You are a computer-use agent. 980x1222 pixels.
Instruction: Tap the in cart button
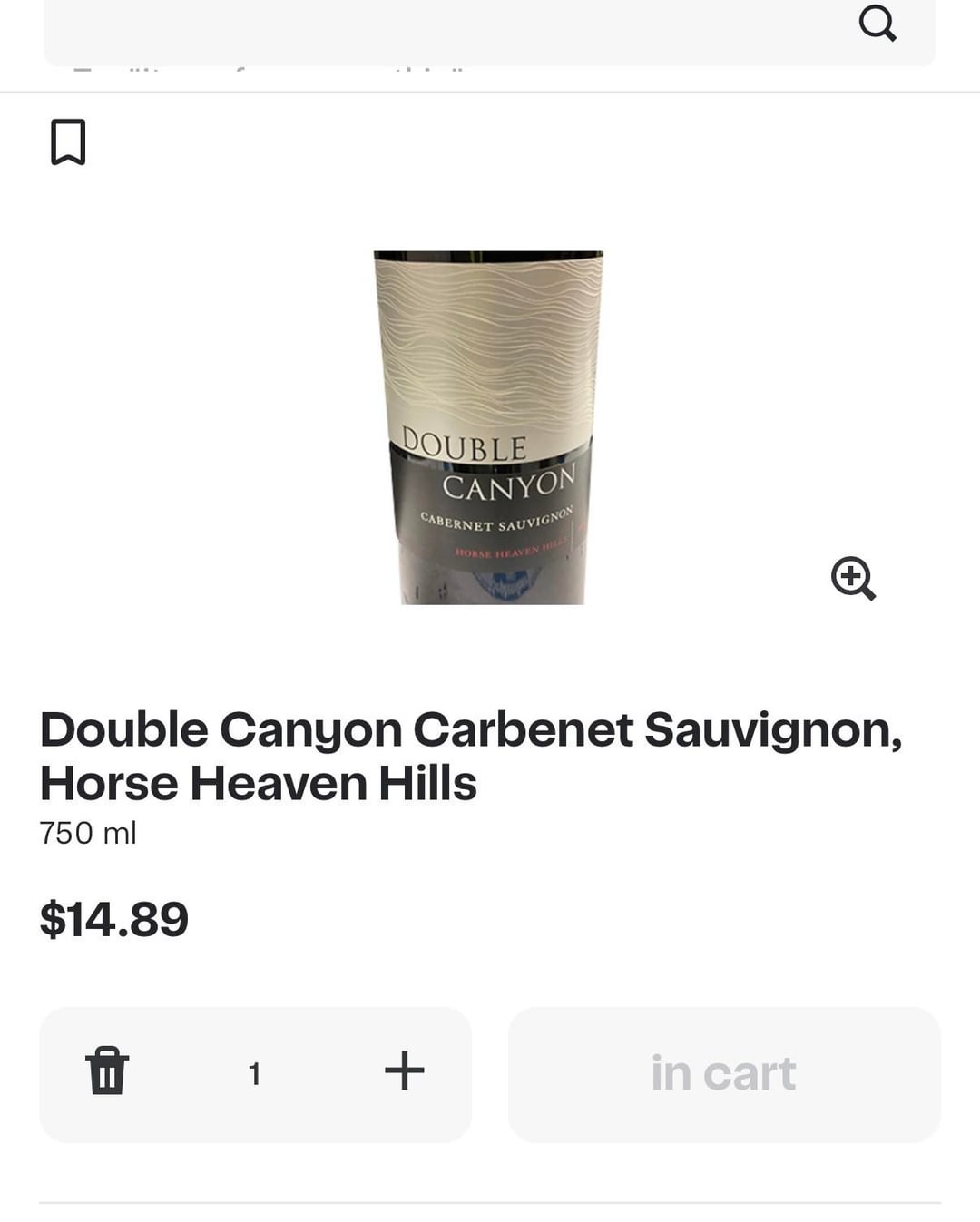pyautogui.click(x=723, y=1073)
